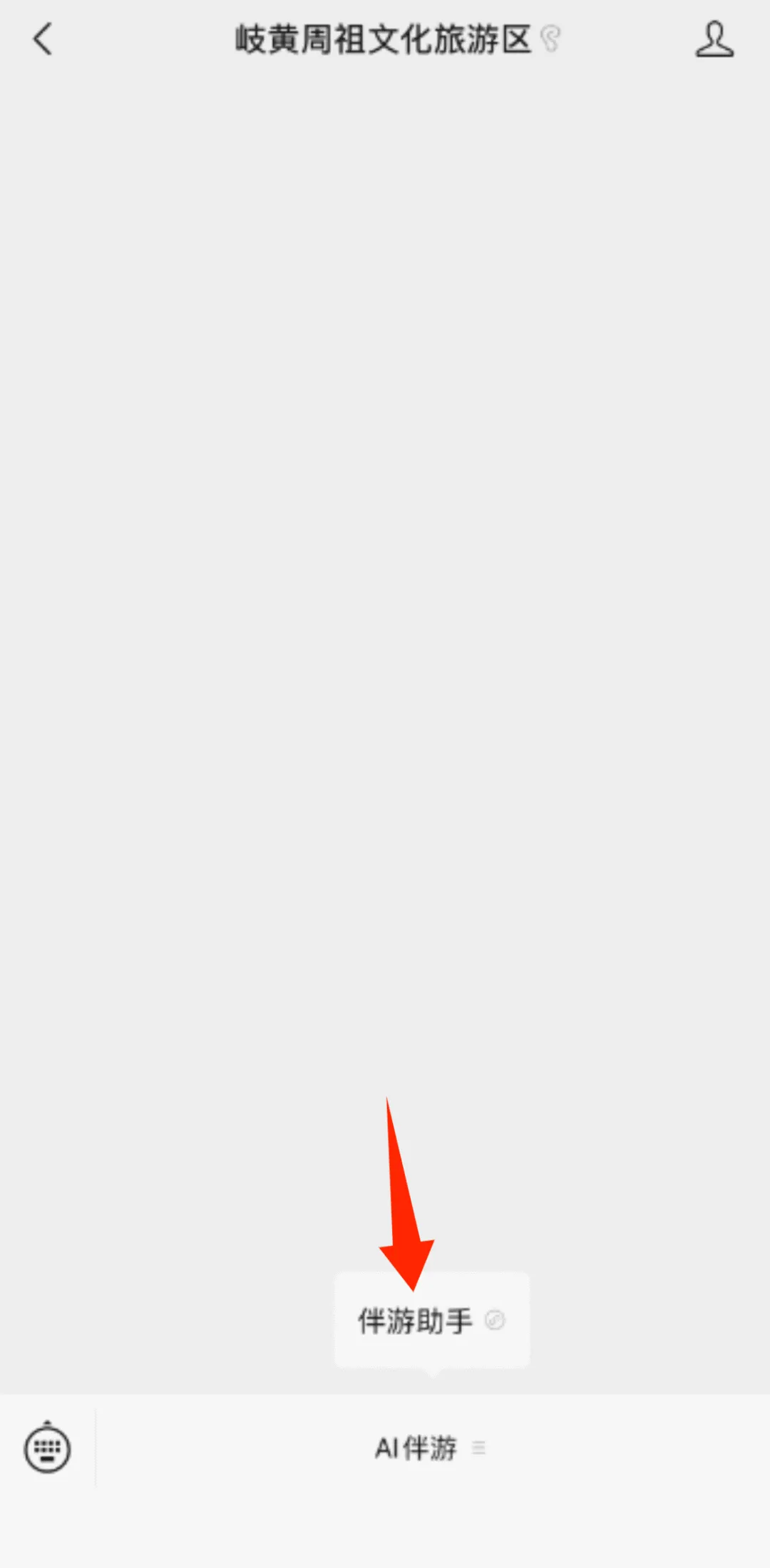Open the account profile icon
The image size is (770, 1568).
pos(714,39)
